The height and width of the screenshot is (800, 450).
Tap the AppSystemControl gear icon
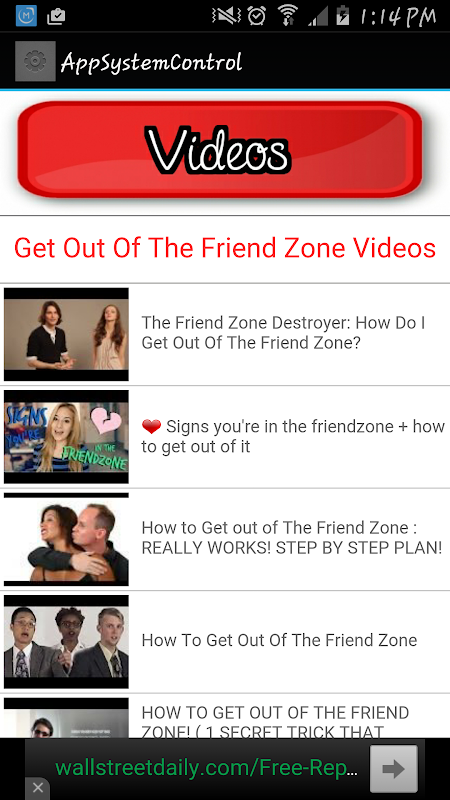pyautogui.click(x=35, y=61)
